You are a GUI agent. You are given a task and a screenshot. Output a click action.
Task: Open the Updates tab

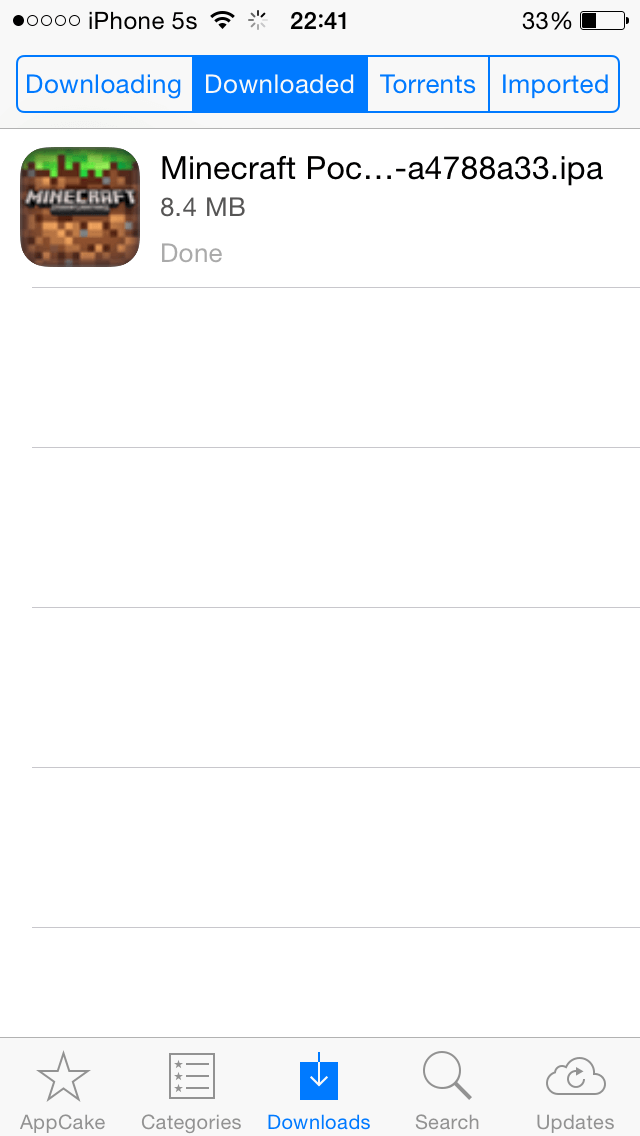pos(575,1090)
